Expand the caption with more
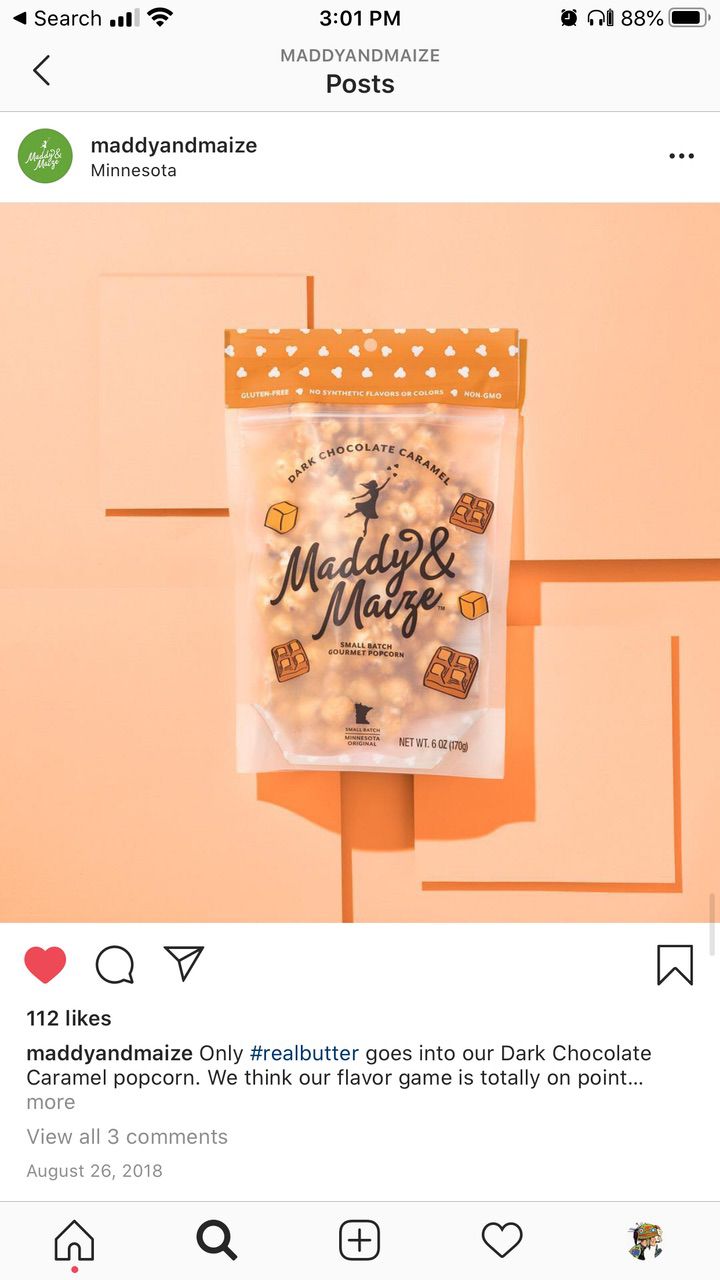Image resolution: width=720 pixels, height=1280 pixels. pyautogui.click(x=50, y=1102)
